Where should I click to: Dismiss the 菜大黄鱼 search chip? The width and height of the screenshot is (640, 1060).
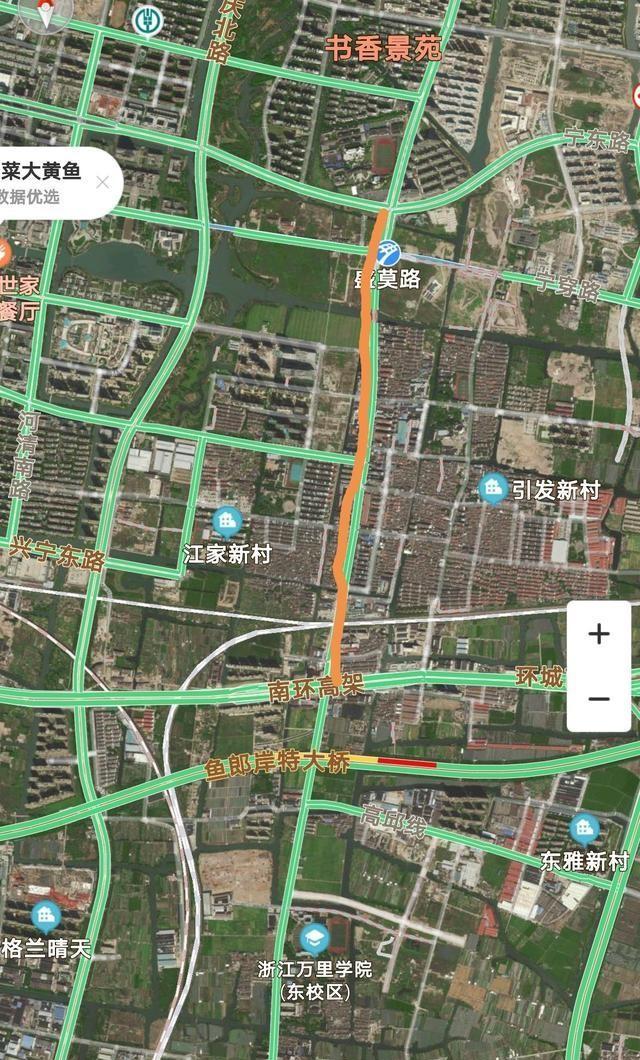point(103,183)
